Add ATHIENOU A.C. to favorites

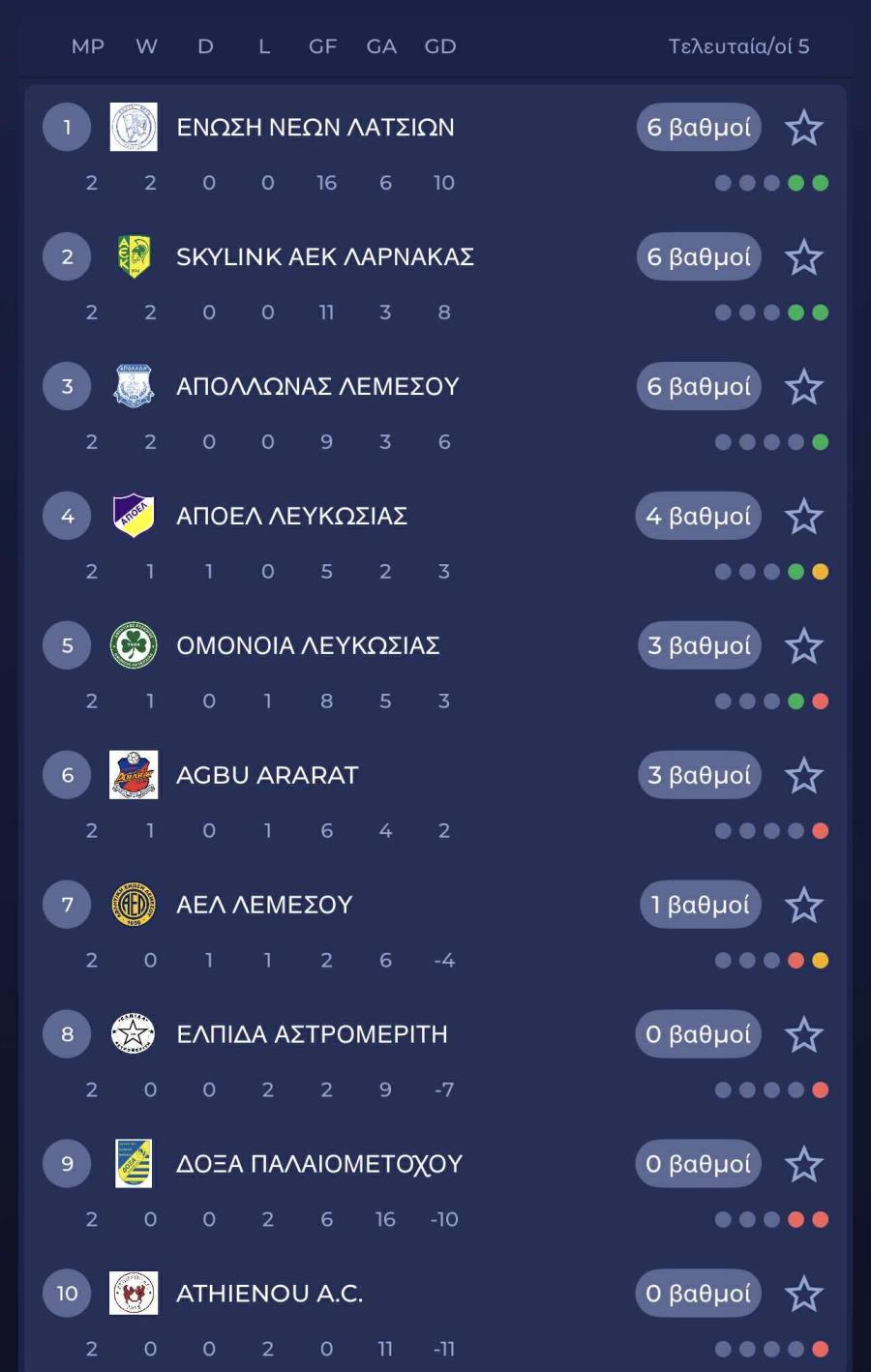(803, 1295)
